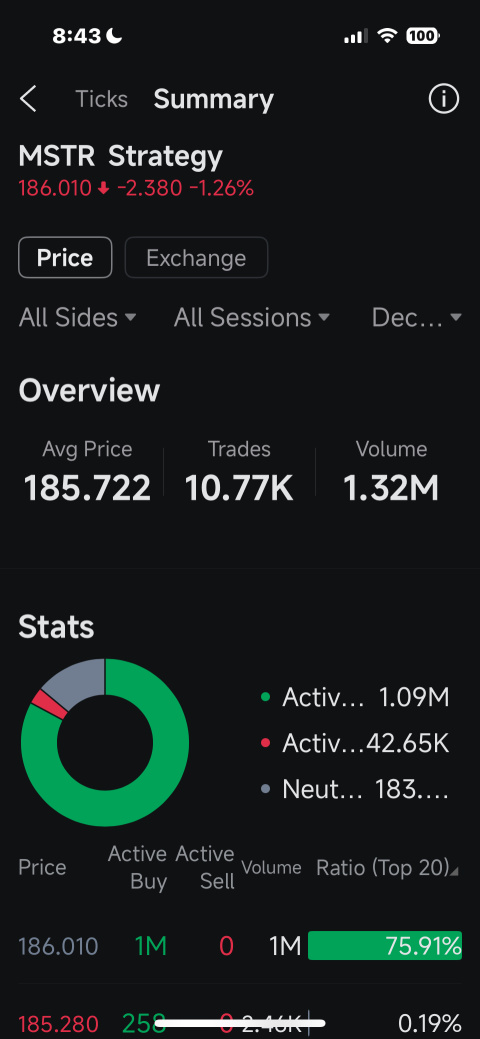Sort by Ratio (Top 20) column
480x1039 pixels.
click(389, 867)
